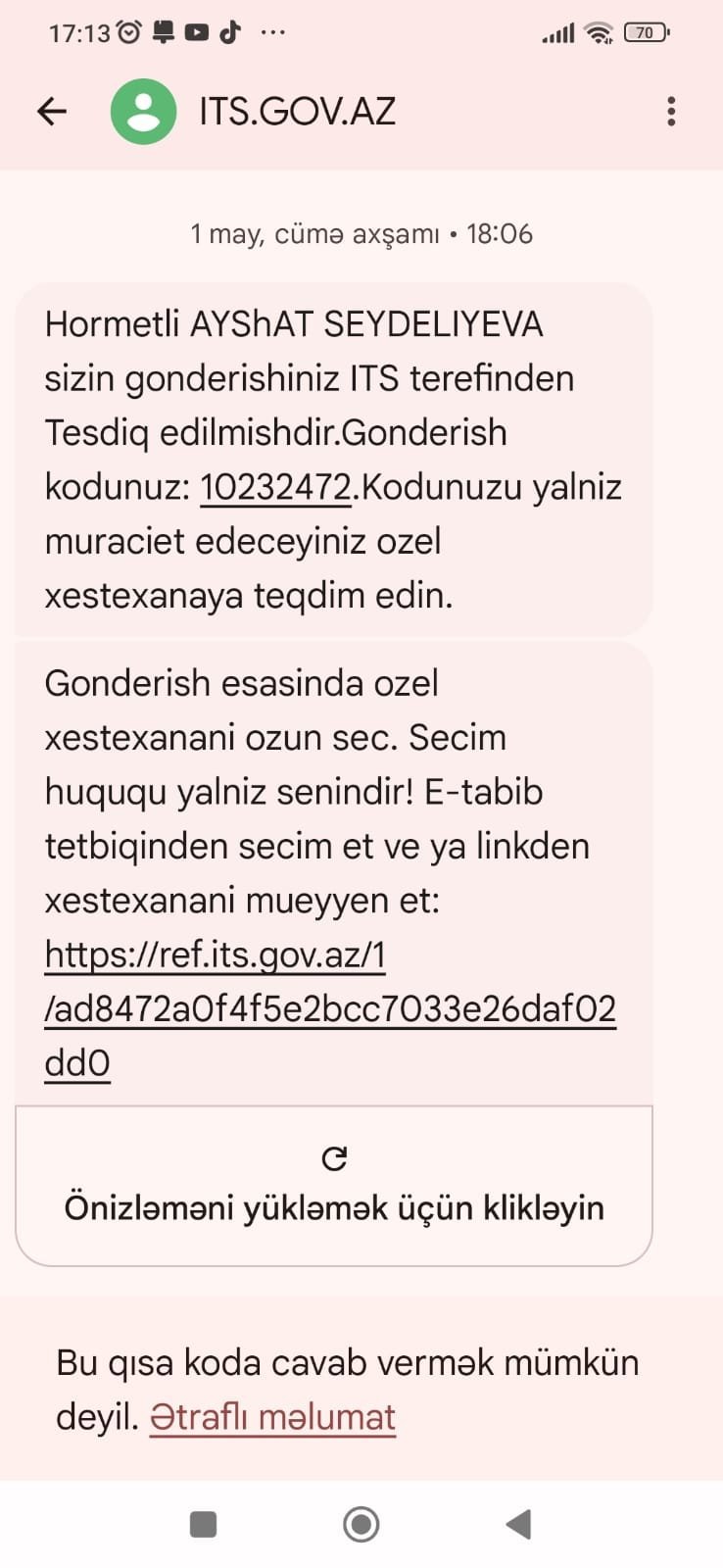Screen dimensions: 723x1568
Task: Open the ITS.GOV.AZ contact avatar
Action: pos(143,112)
